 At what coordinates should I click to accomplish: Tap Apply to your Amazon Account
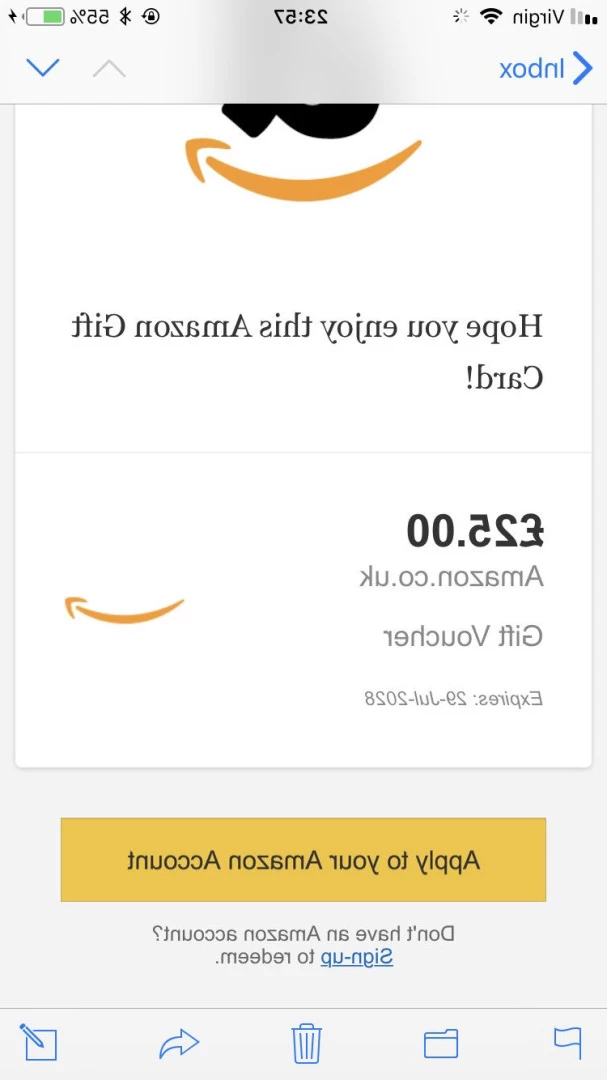[303, 860]
